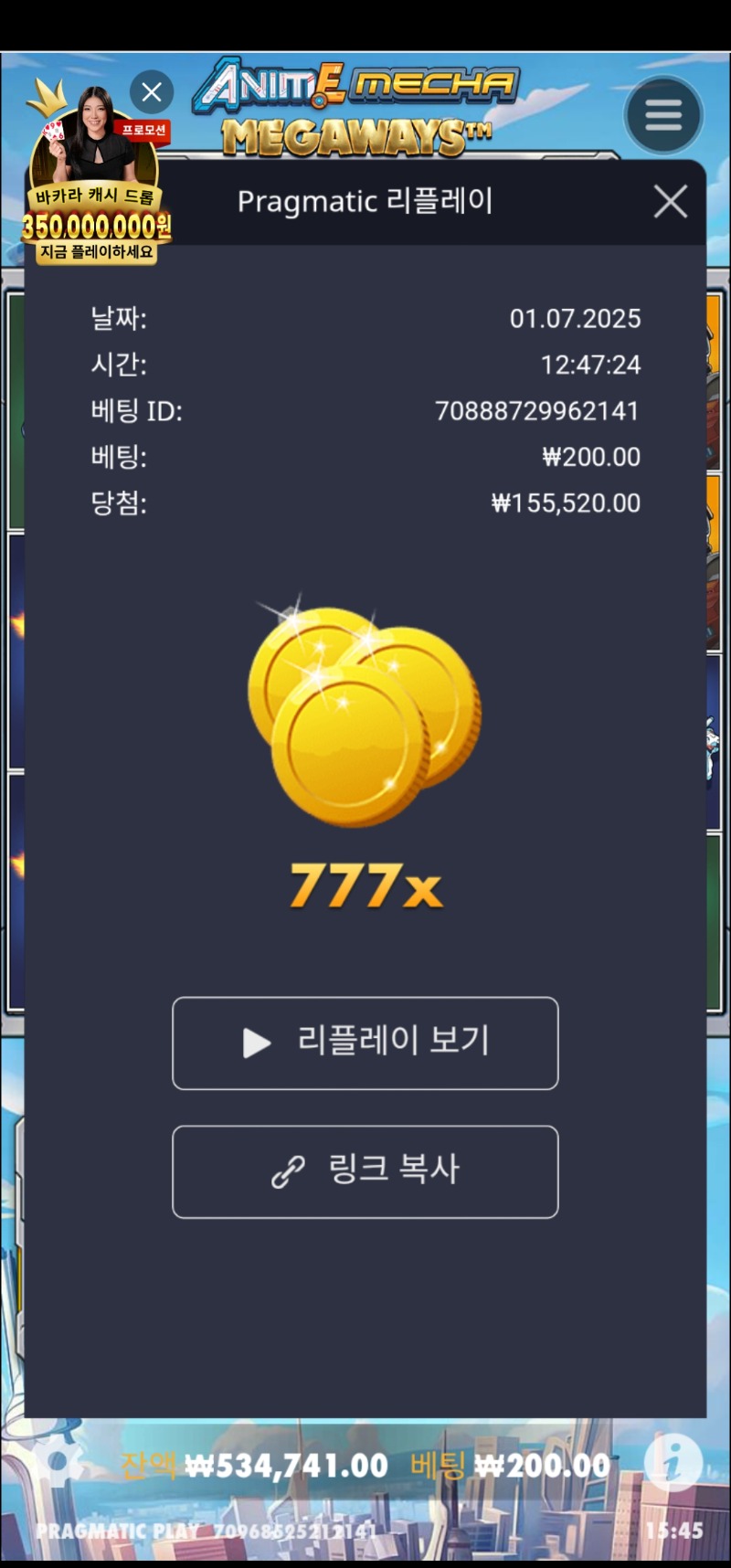Close the Pragmatic replay dialog
Viewport: 731px width, 1568px height.
tap(670, 202)
